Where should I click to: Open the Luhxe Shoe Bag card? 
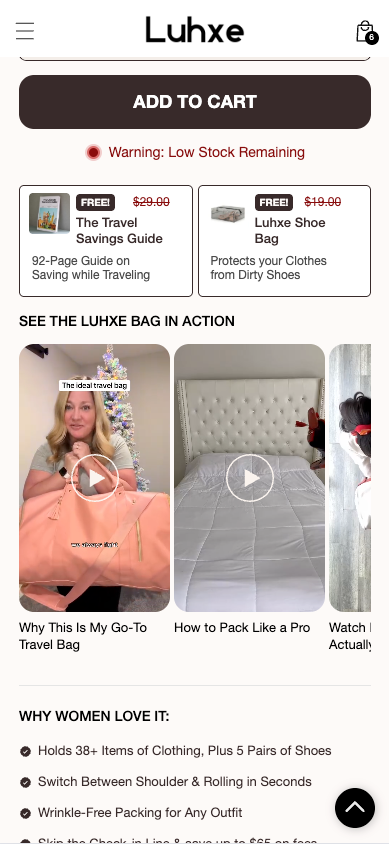point(285,241)
